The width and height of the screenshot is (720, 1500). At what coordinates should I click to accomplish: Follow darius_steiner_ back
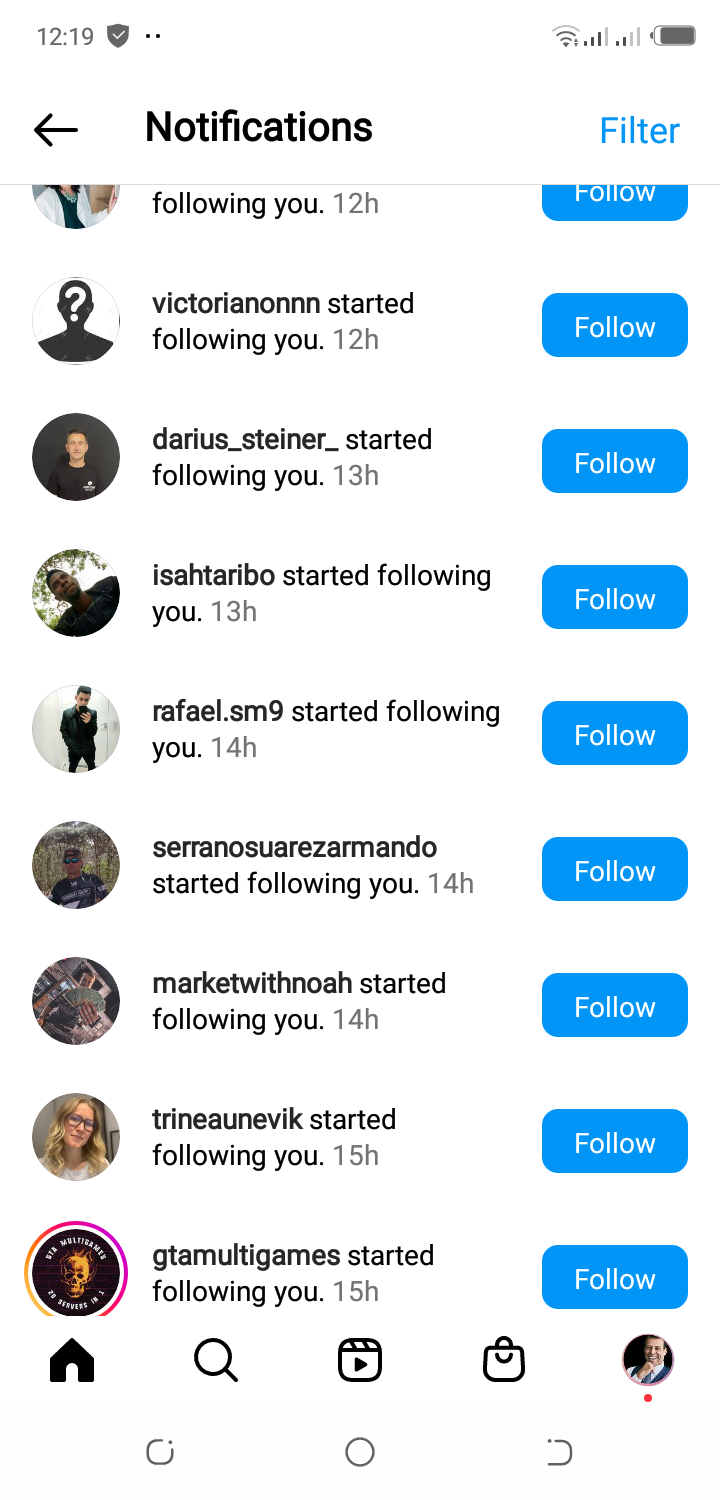(x=614, y=462)
